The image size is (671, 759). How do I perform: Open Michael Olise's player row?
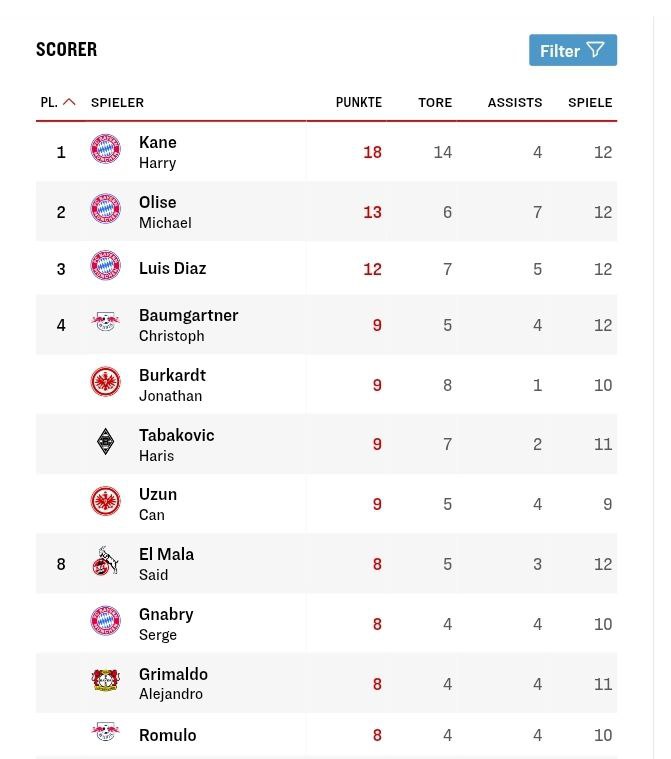pos(165,212)
